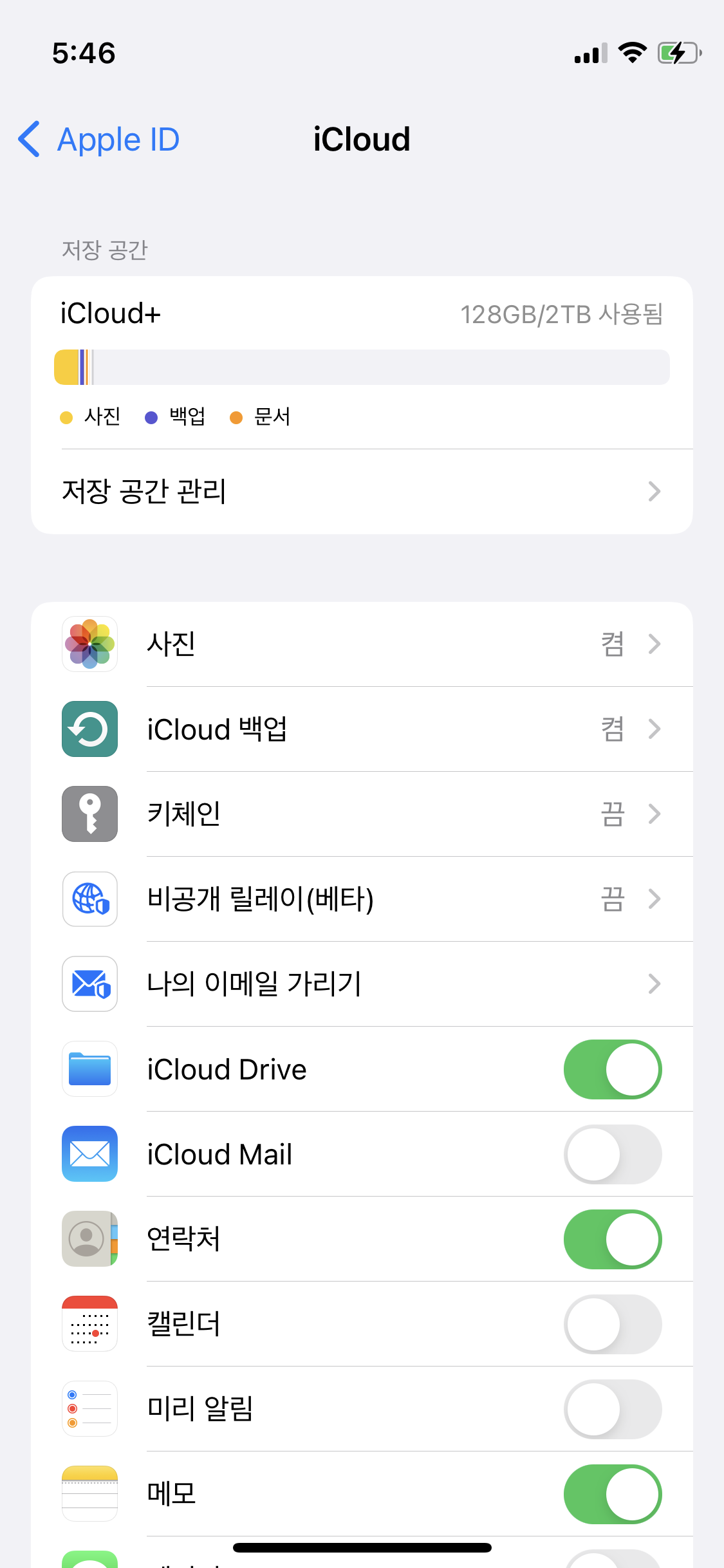Enable iCloud Mail switch
724x1568 pixels.
(612, 1154)
